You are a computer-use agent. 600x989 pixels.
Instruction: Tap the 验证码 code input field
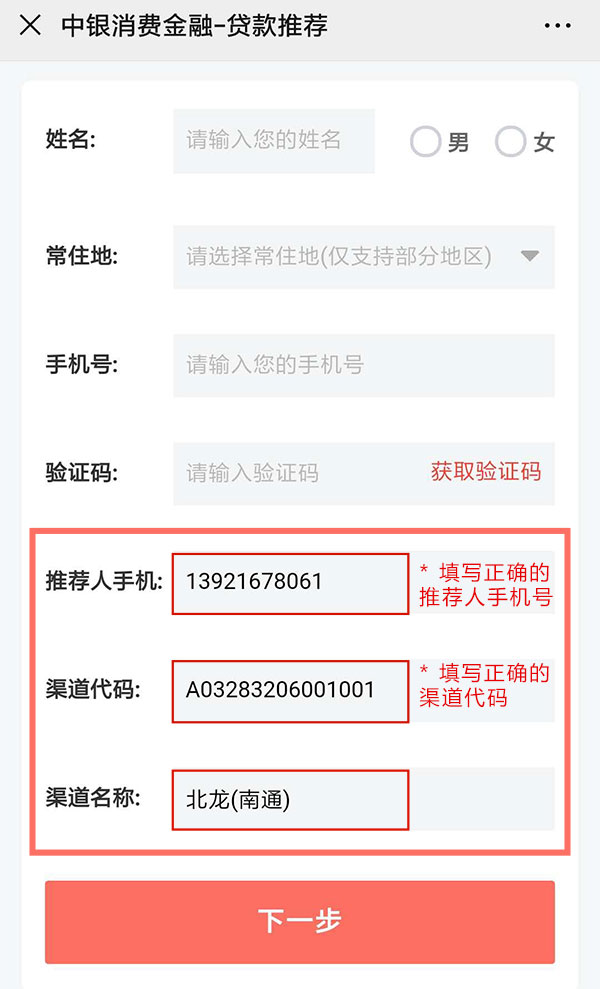click(297, 473)
